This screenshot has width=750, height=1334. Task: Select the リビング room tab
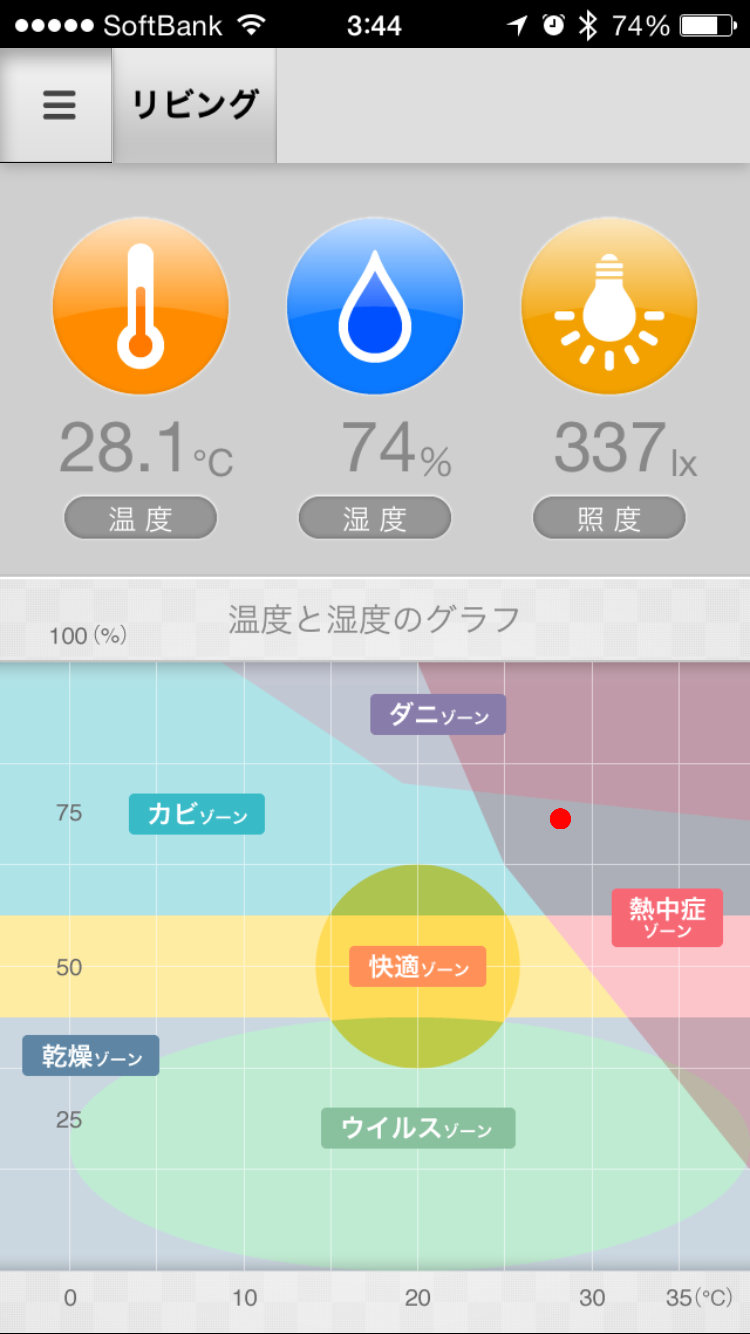click(x=195, y=105)
